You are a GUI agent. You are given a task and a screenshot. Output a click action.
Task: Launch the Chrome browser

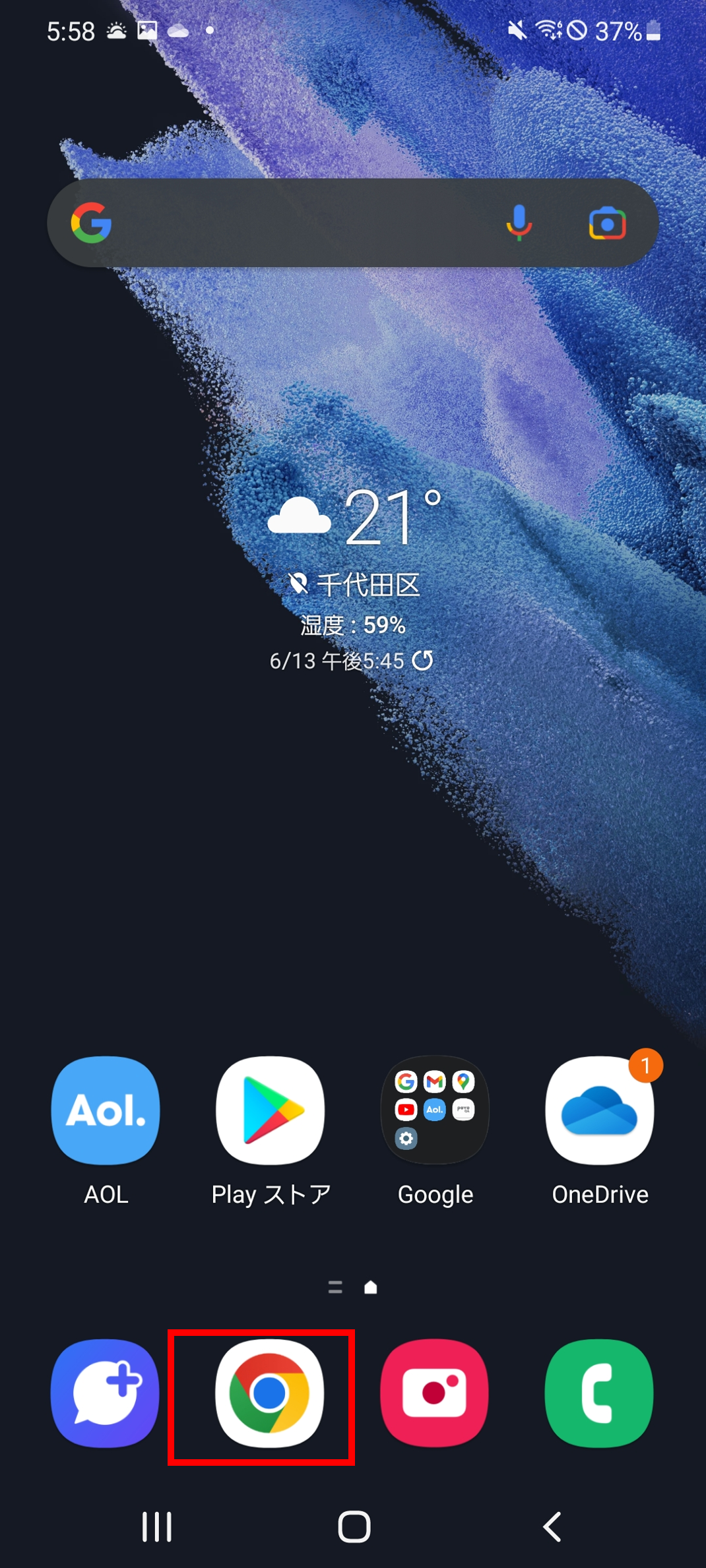point(269,1393)
